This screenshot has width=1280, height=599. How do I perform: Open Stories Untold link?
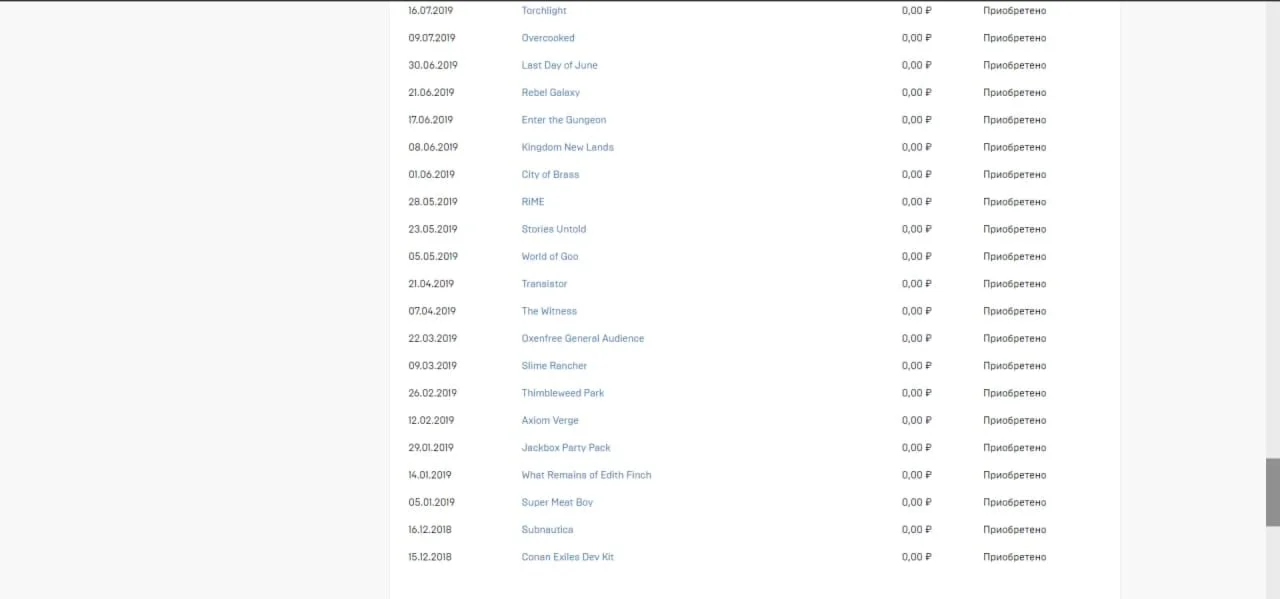(553, 229)
